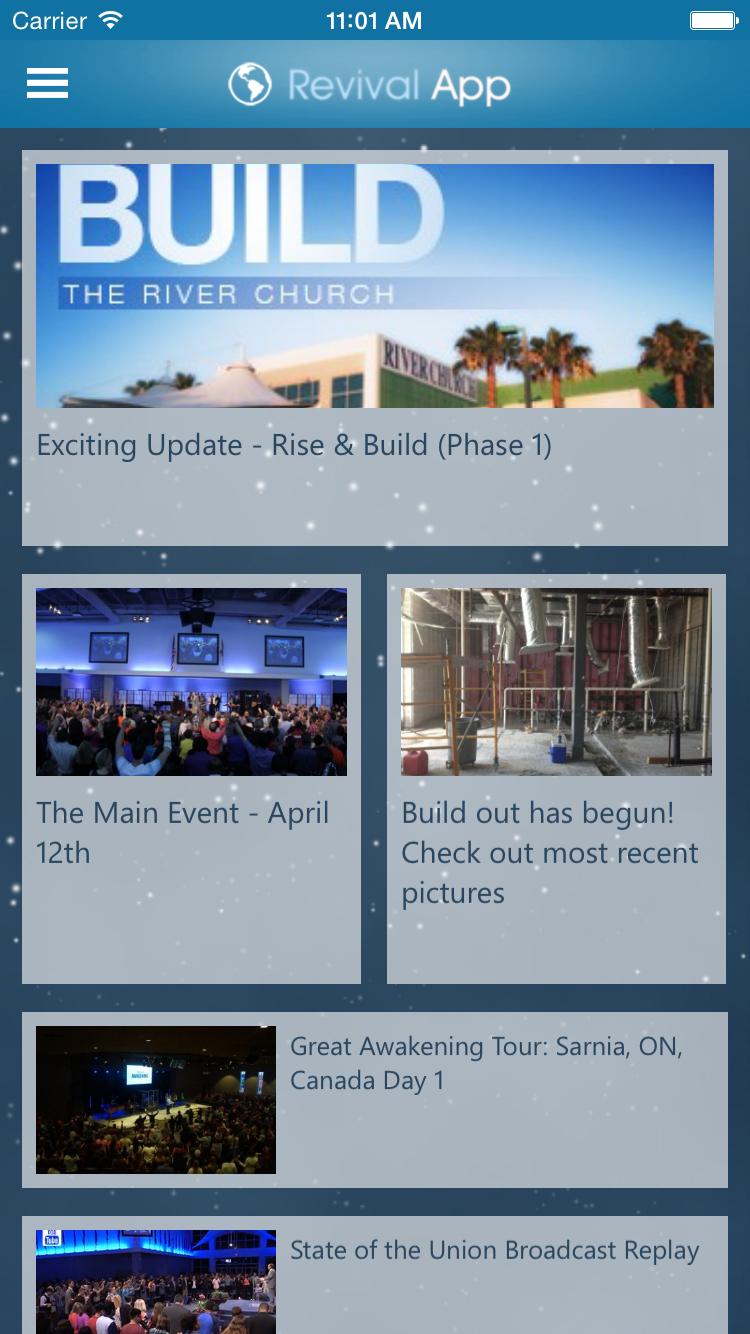
Task: Click the Great Awakening Tour stage thumbnail
Action: point(156,1099)
